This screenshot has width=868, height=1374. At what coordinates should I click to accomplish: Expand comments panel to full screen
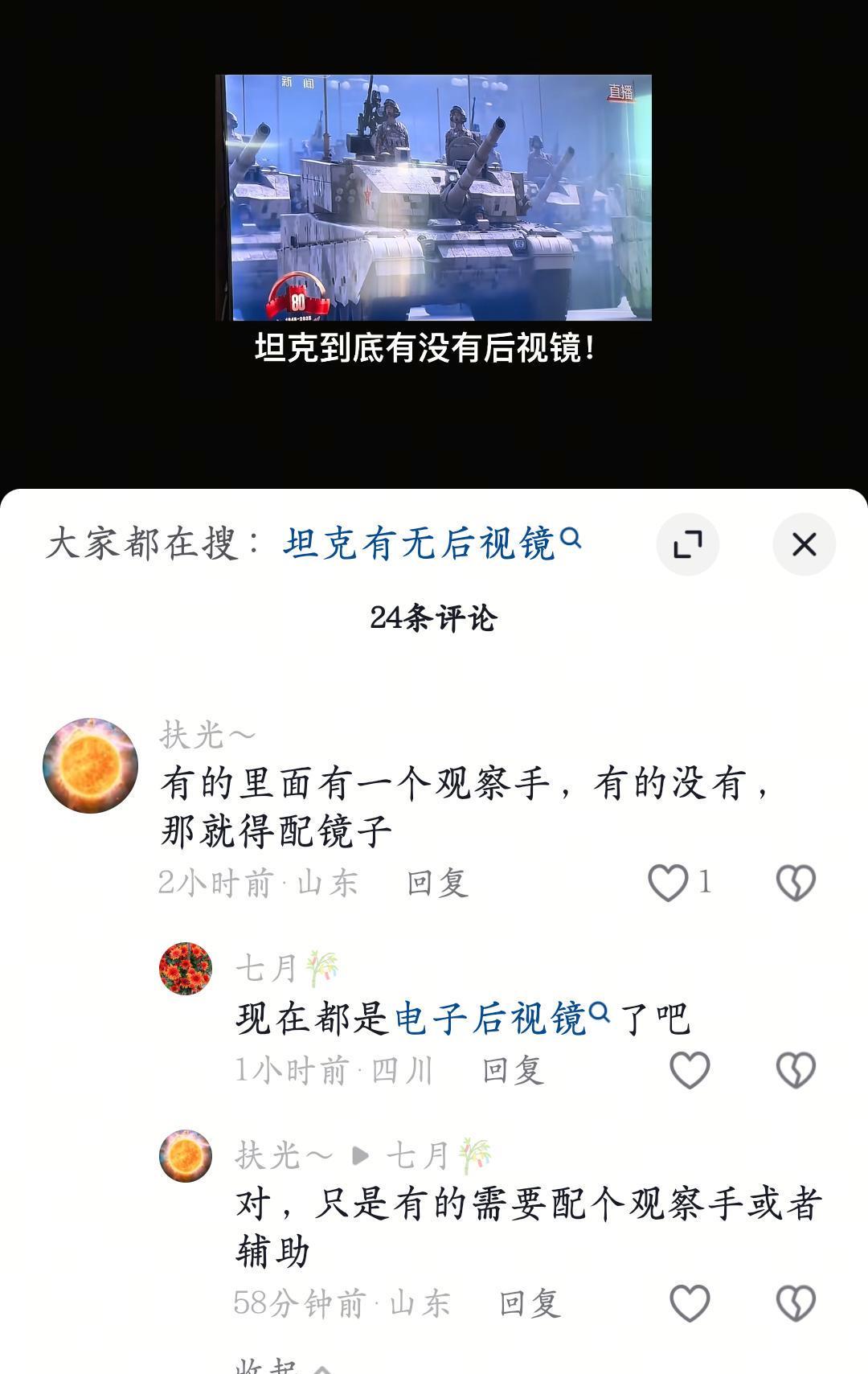pyautogui.click(x=687, y=544)
